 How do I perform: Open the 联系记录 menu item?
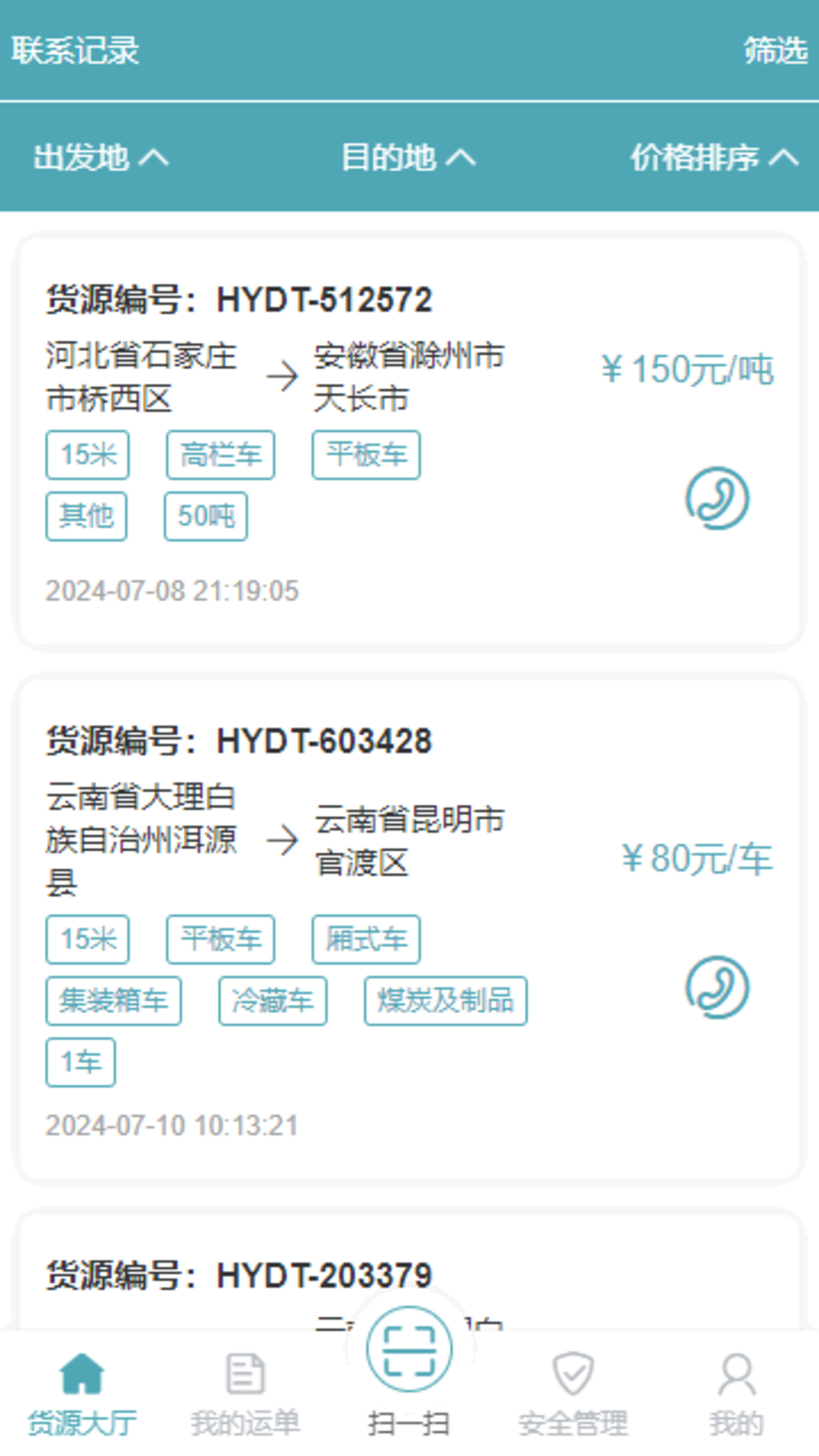74,52
